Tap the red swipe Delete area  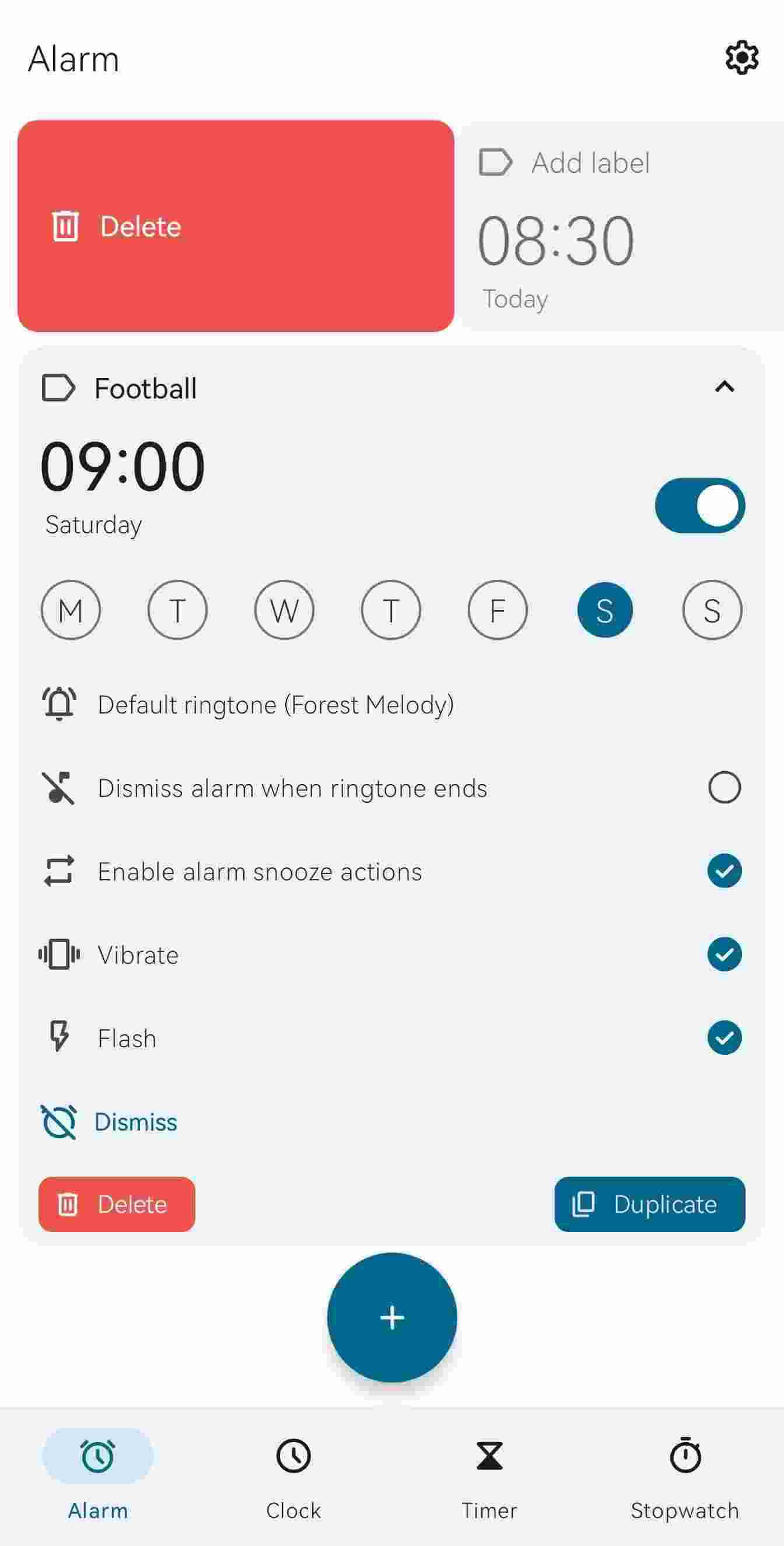click(235, 226)
